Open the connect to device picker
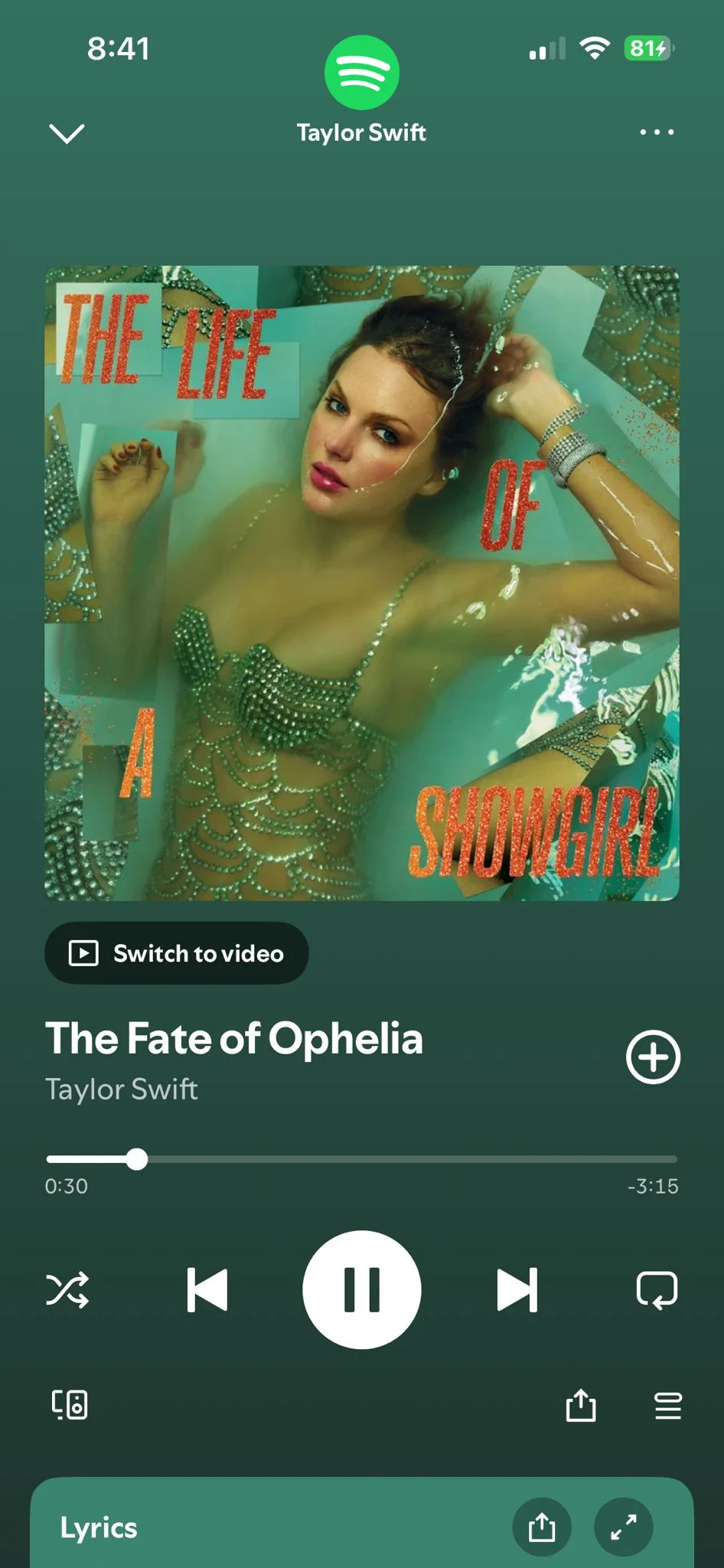The width and height of the screenshot is (724, 1568). (70, 1405)
